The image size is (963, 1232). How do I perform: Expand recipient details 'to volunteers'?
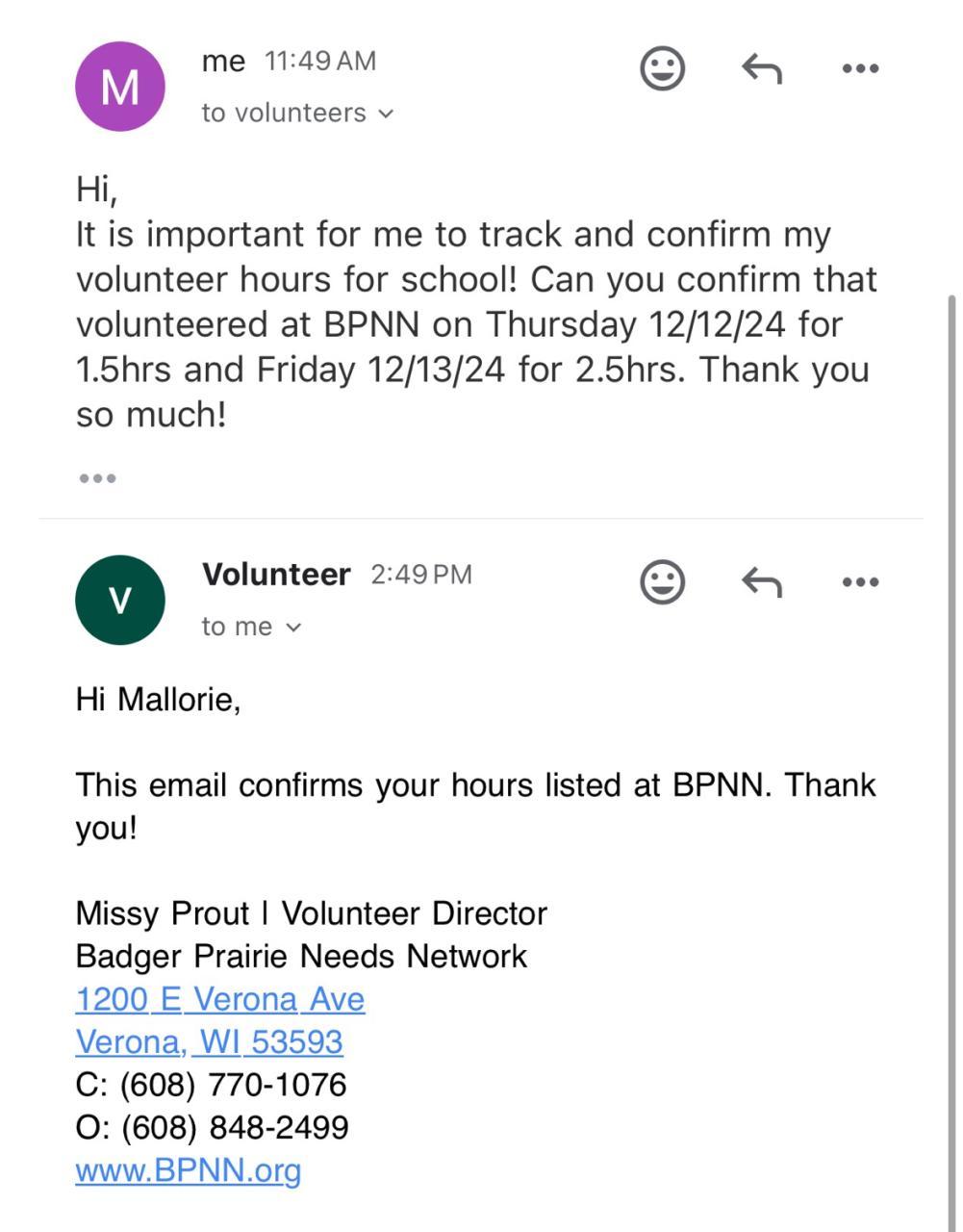point(297,114)
